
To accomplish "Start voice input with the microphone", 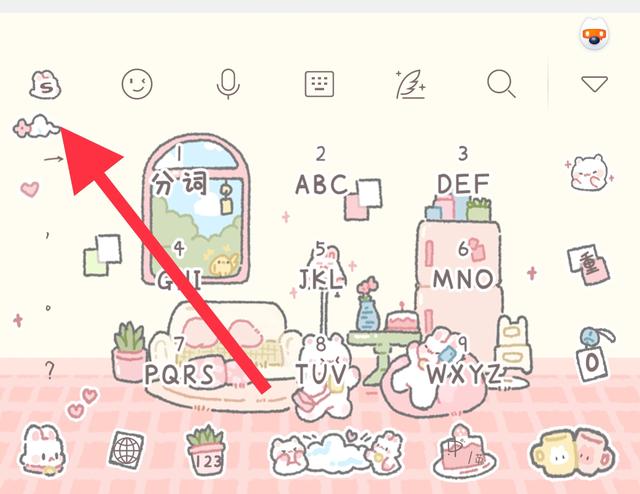I will coord(229,85).
